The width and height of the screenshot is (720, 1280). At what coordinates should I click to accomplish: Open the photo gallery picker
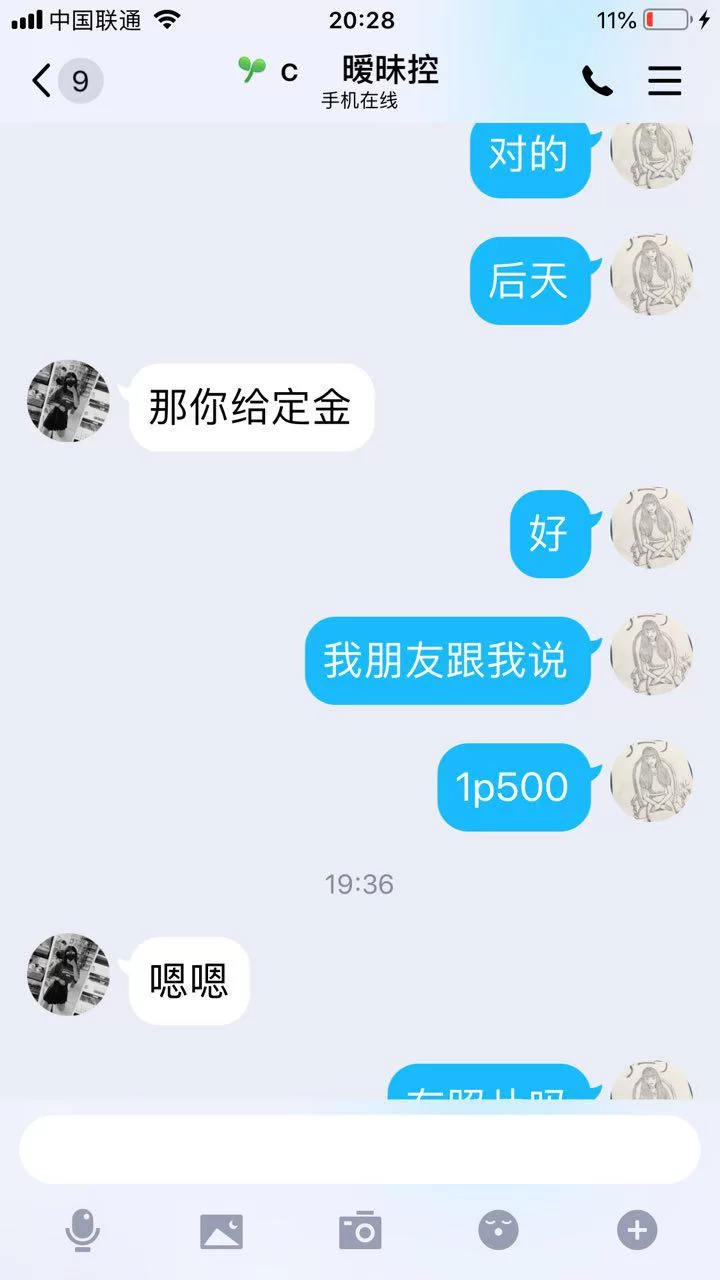(x=222, y=1230)
